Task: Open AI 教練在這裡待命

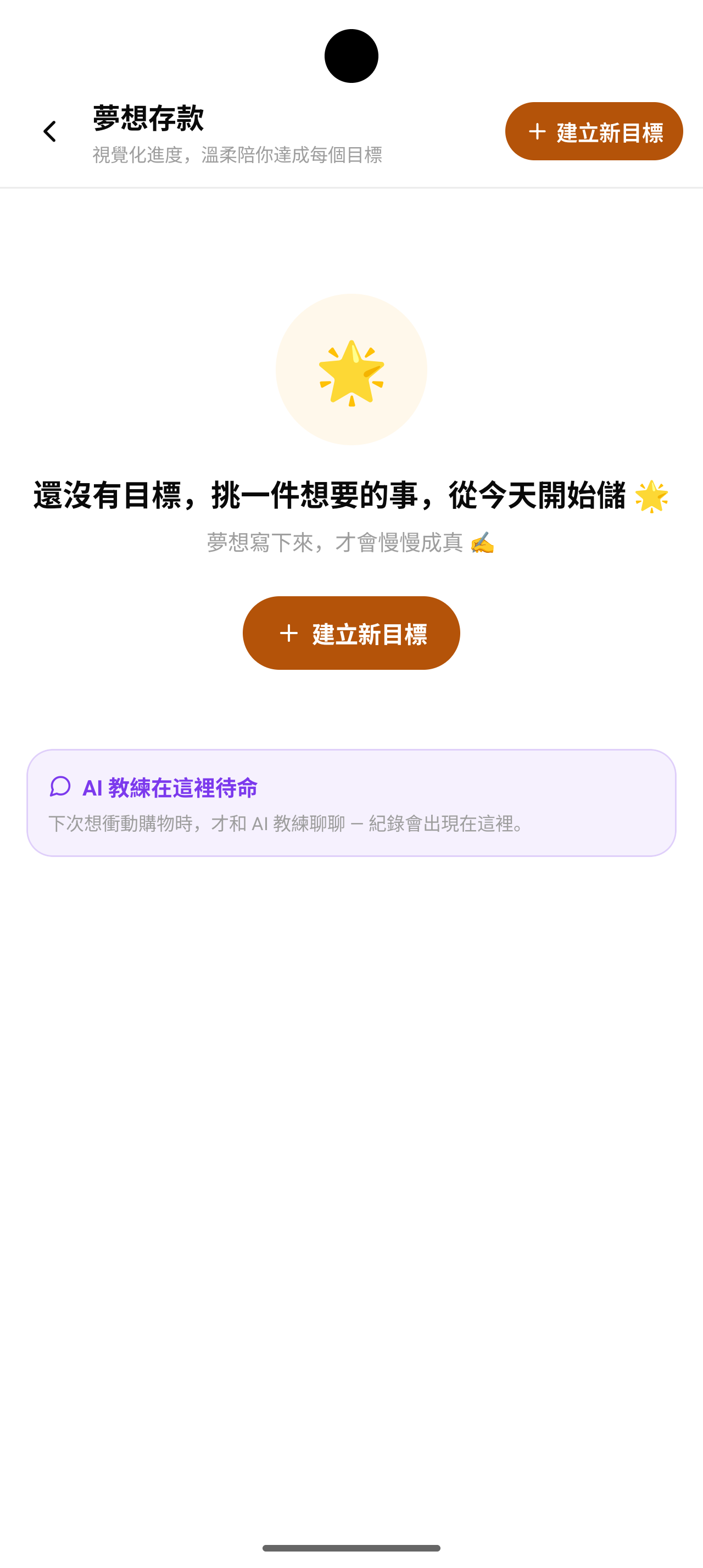Action: (170, 787)
